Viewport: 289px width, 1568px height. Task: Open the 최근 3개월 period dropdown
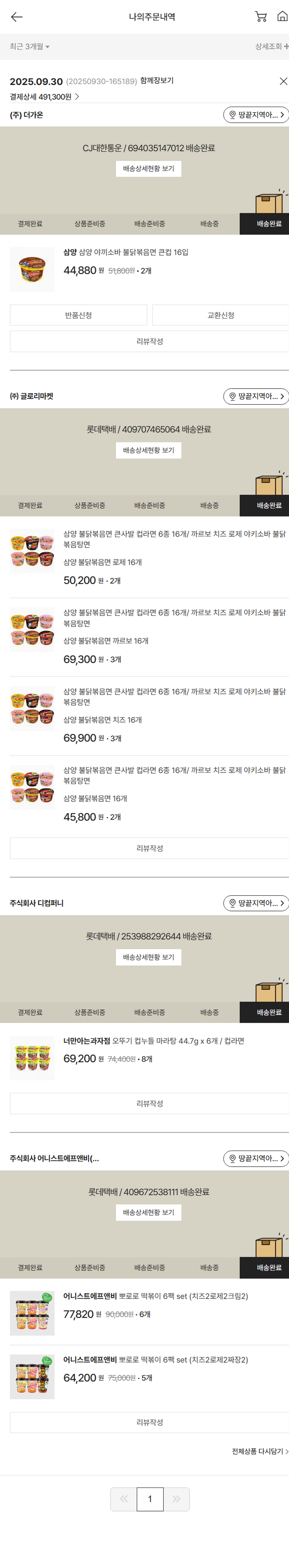point(29,46)
